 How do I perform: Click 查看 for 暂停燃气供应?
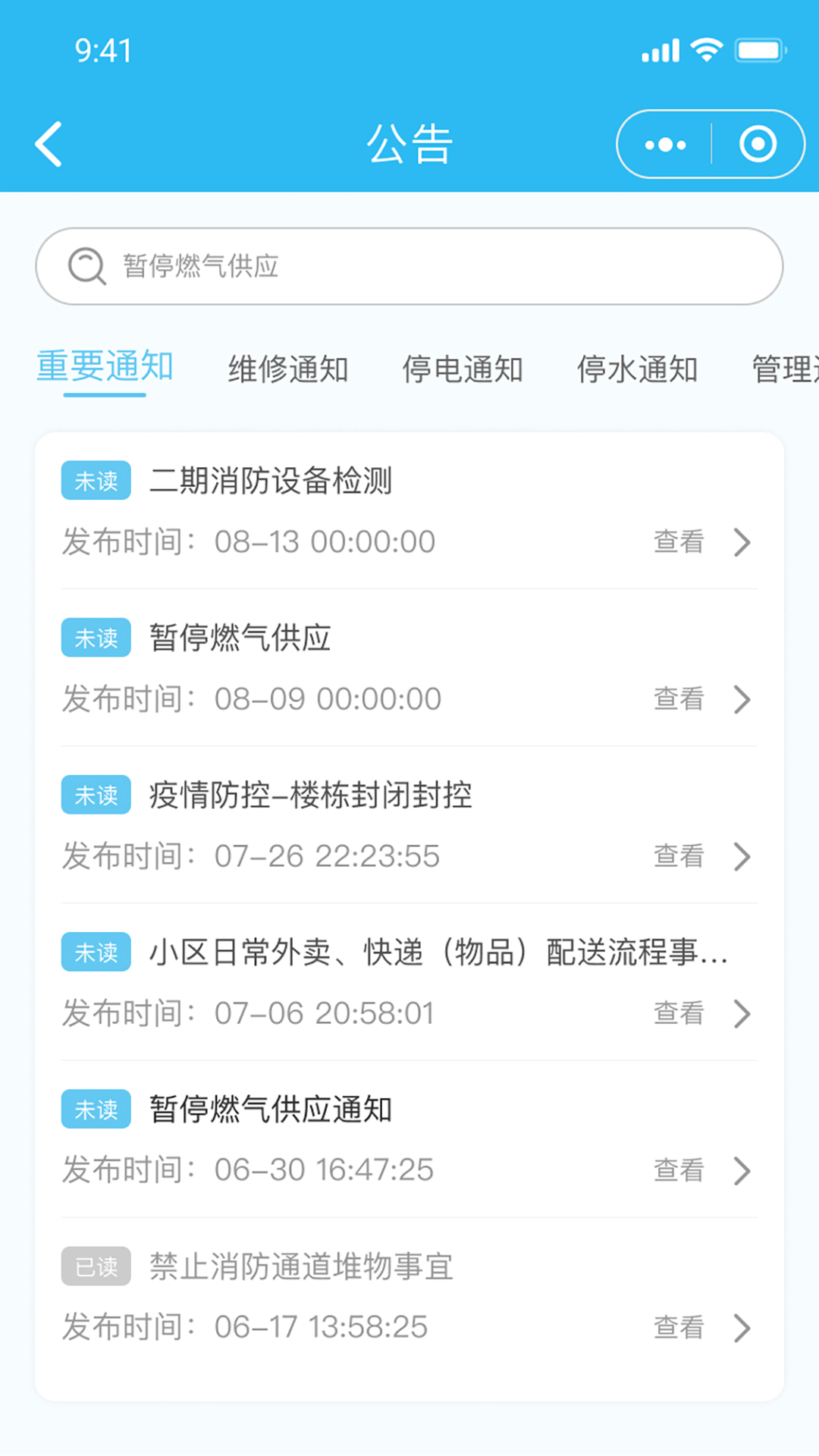tap(677, 699)
